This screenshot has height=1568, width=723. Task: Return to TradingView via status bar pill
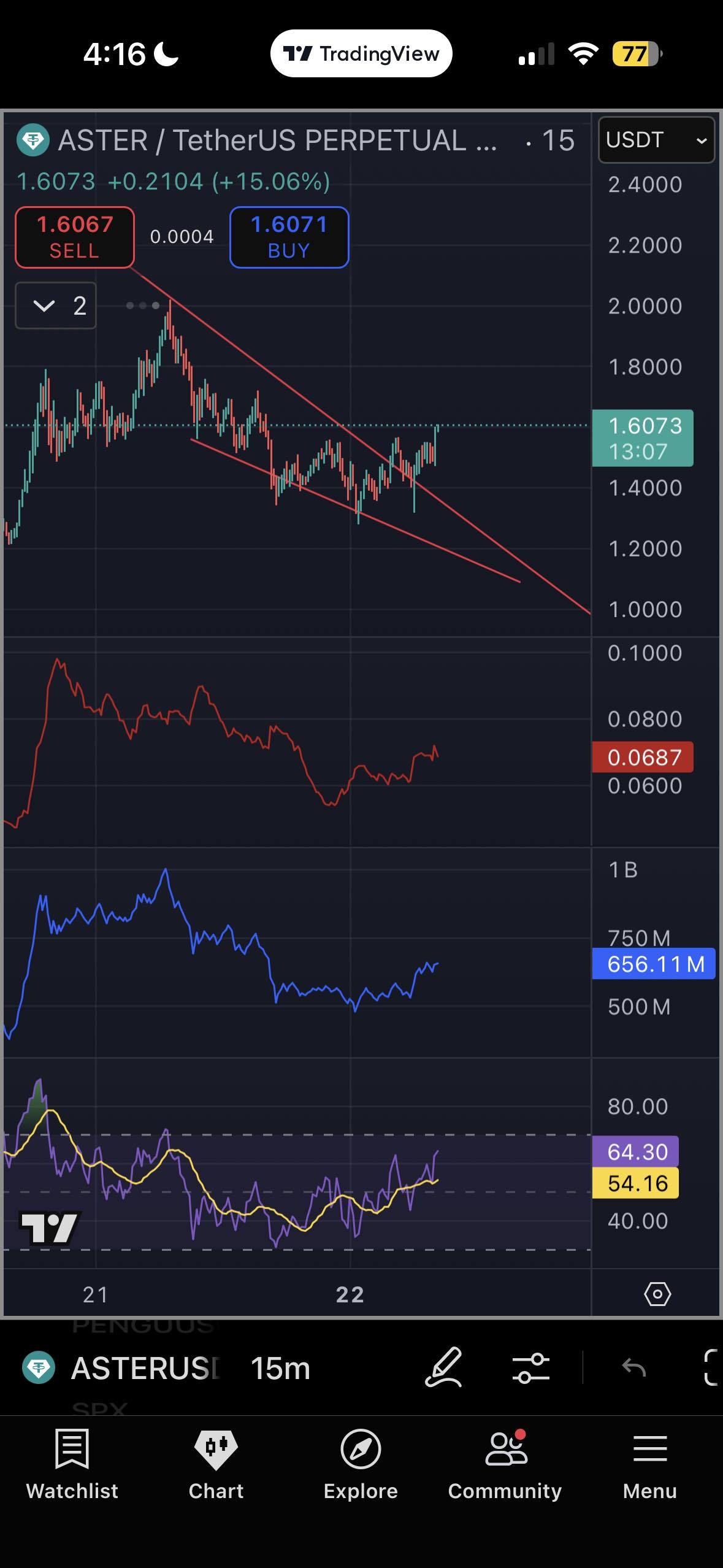click(361, 54)
